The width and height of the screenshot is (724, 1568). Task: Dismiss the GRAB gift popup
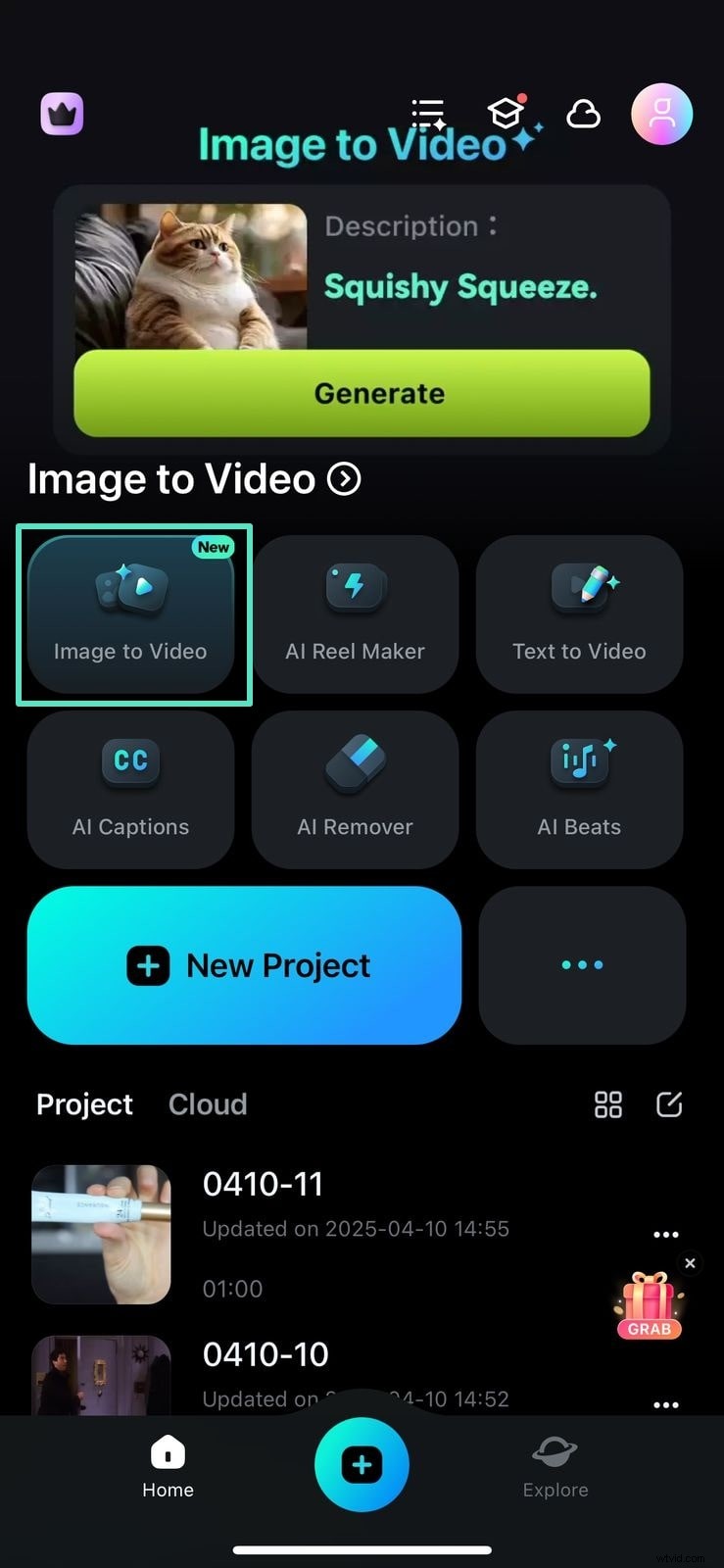(x=690, y=1263)
